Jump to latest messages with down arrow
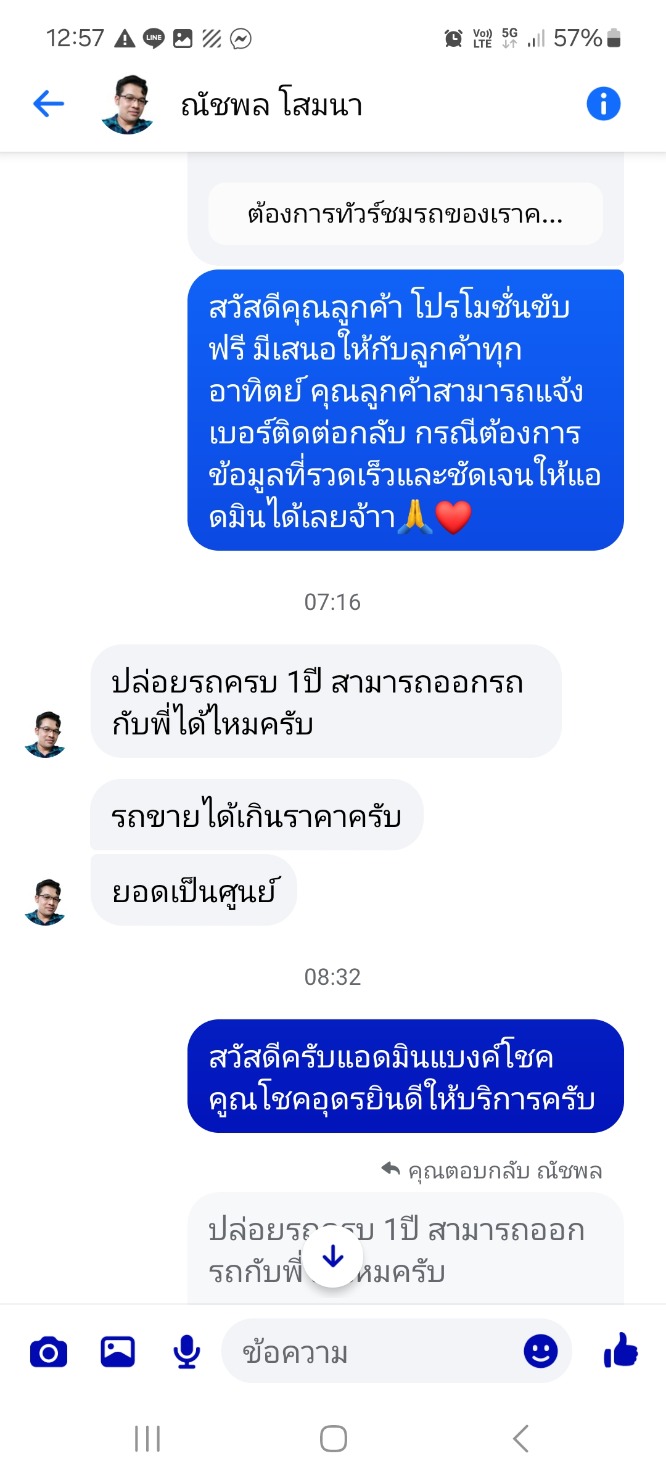The width and height of the screenshot is (666, 1480). pyautogui.click(x=333, y=1257)
